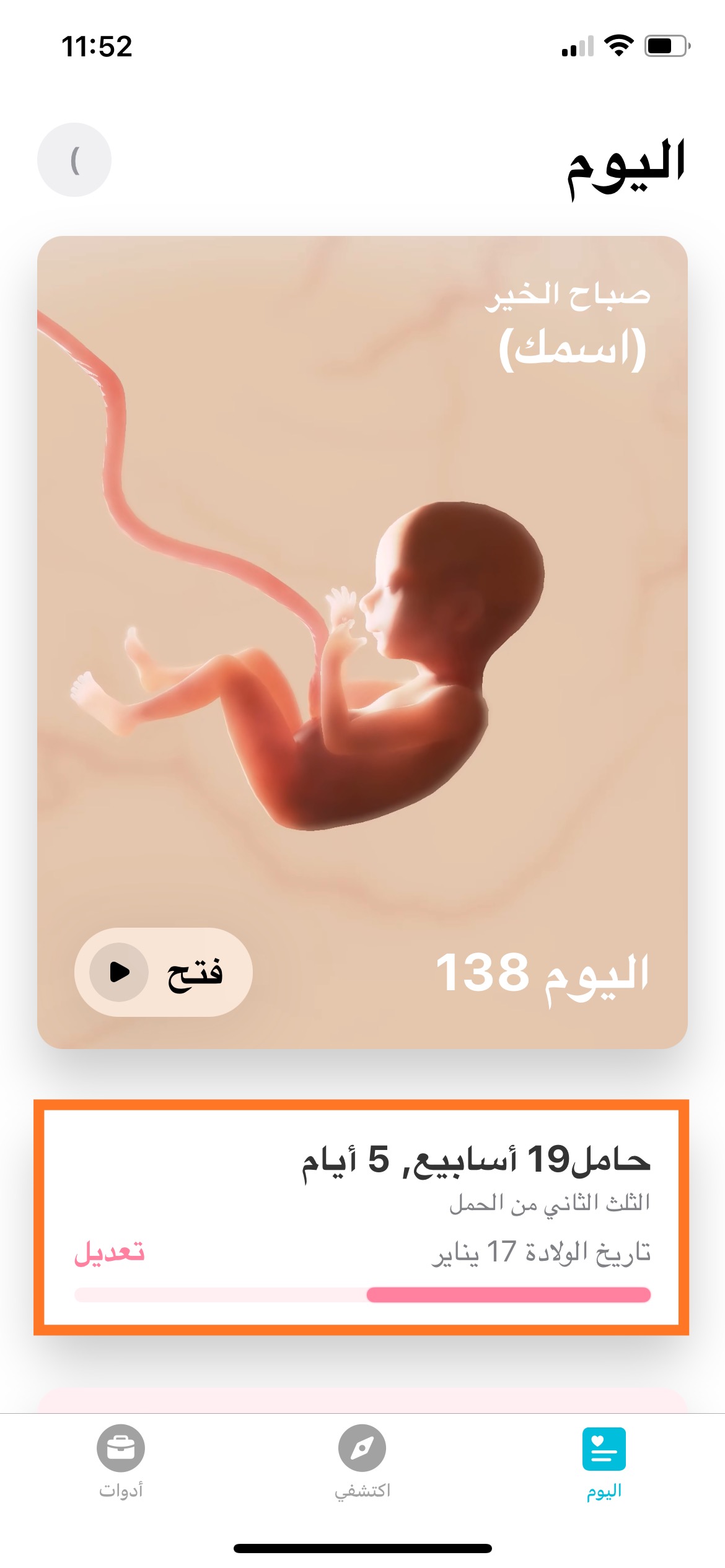Tap تعديل to edit due date
725x1568 pixels.
110,1253
